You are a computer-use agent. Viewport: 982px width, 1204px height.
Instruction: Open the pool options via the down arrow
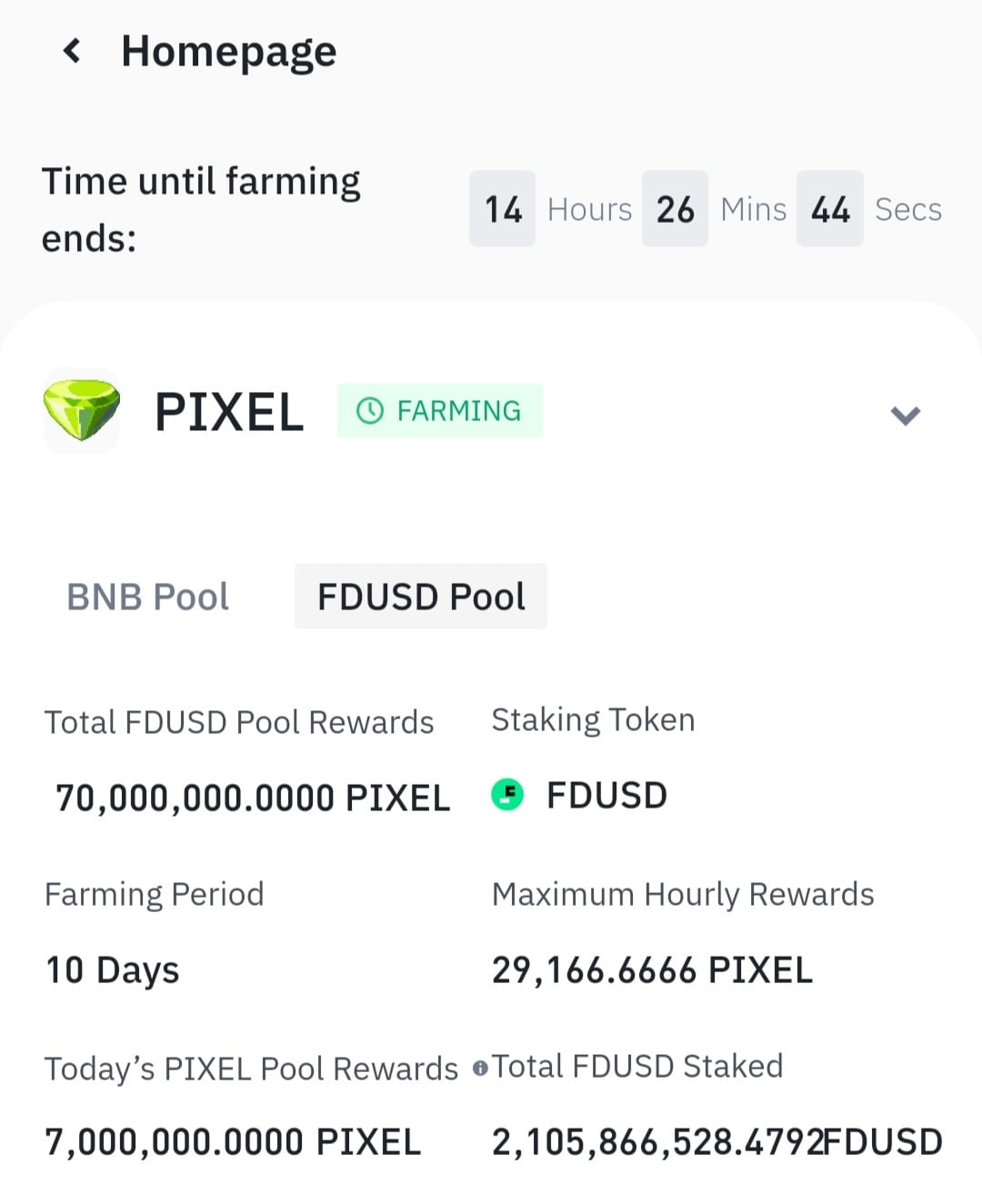(x=905, y=416)
